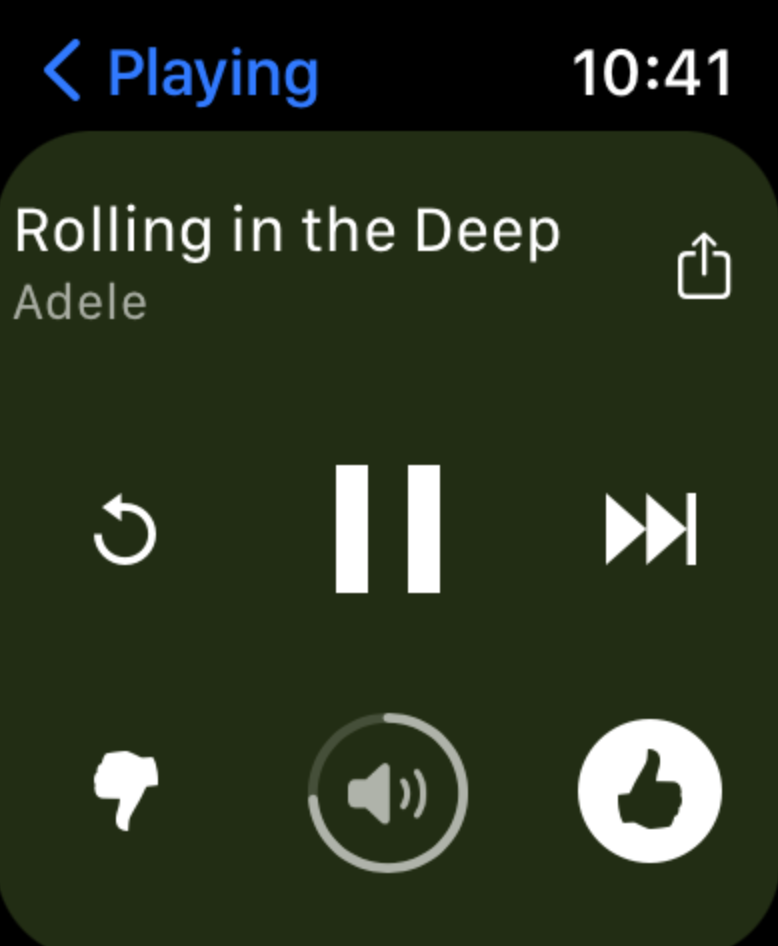This screenshot has width=778, height=946.
Task: Go back to the Playing screen
Action: click(180, 72)
